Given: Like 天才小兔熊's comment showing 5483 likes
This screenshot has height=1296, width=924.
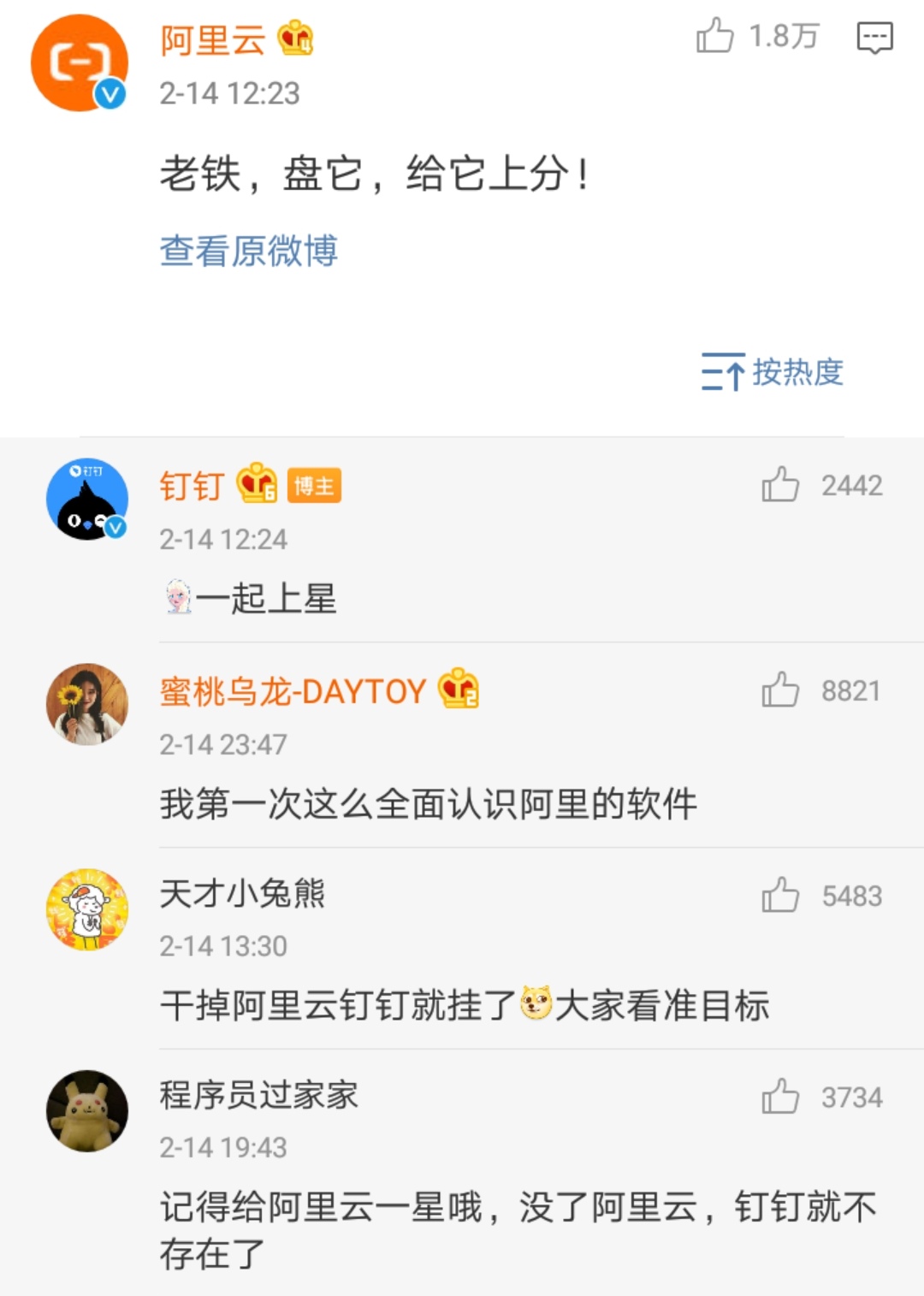Looking at the screenshot, I should 779,895.
